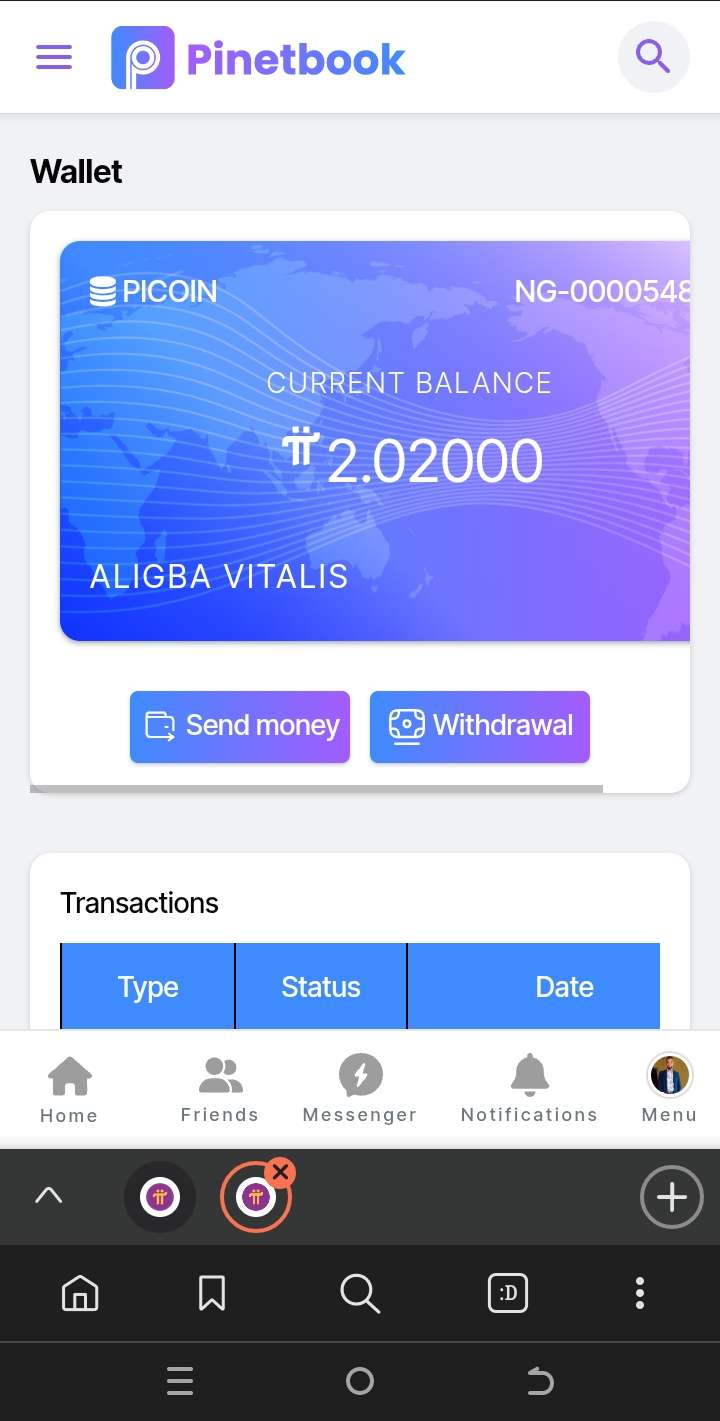This screenshot has width=720, height=1421.
Task: Open the Withdrawal button
Action: point(480,726)
